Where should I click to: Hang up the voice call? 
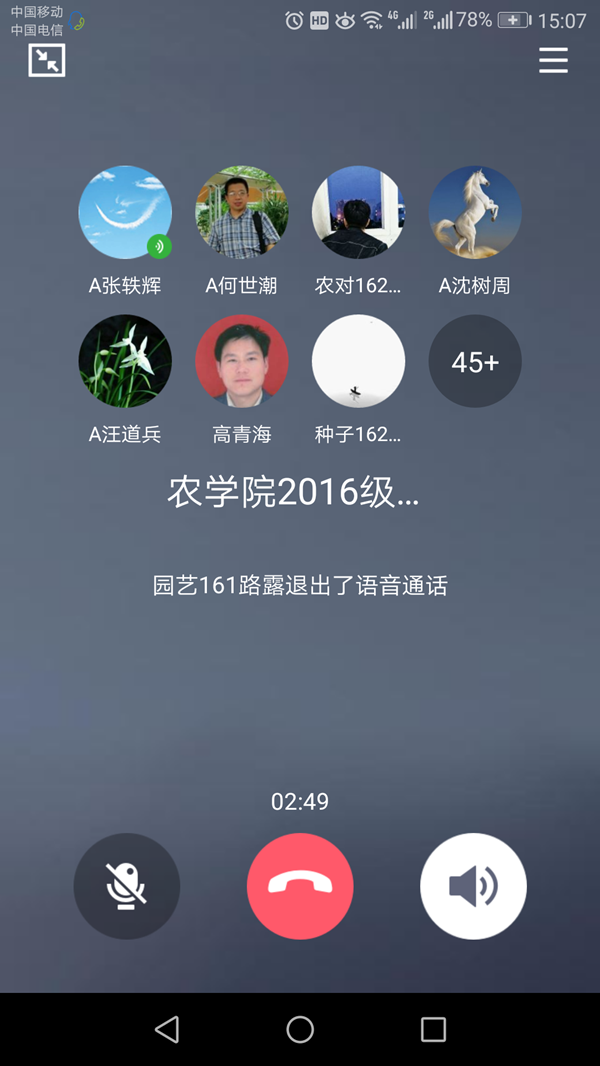pyautogui.click(x=300, y=886)
